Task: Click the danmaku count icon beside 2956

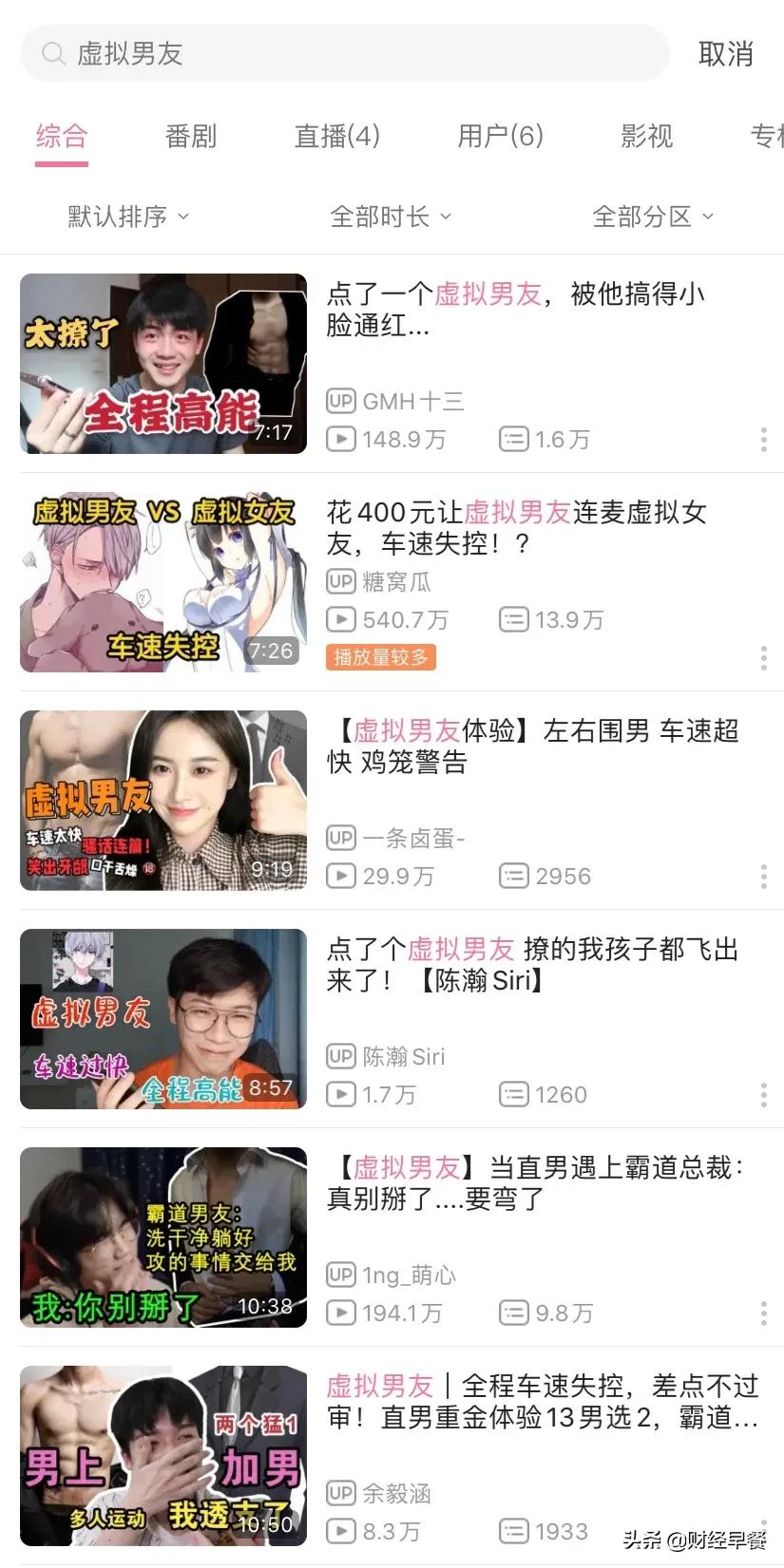Action: tap(513, 876)
